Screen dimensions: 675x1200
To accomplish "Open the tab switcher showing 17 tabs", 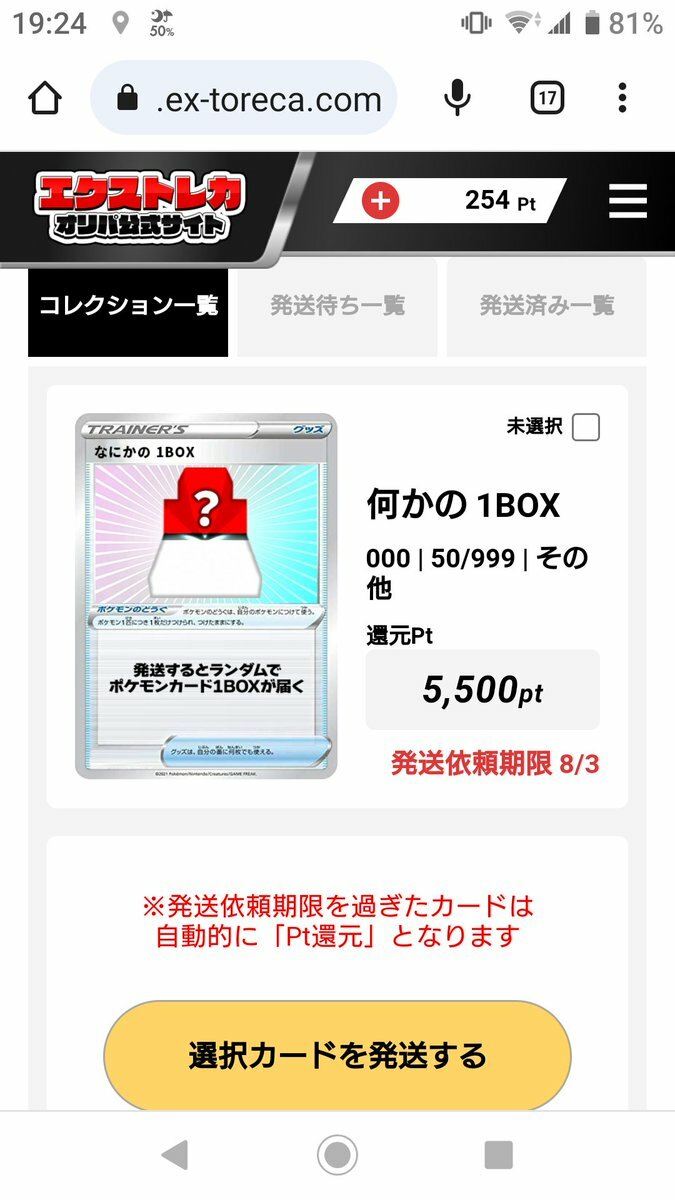I will [547, 98].
